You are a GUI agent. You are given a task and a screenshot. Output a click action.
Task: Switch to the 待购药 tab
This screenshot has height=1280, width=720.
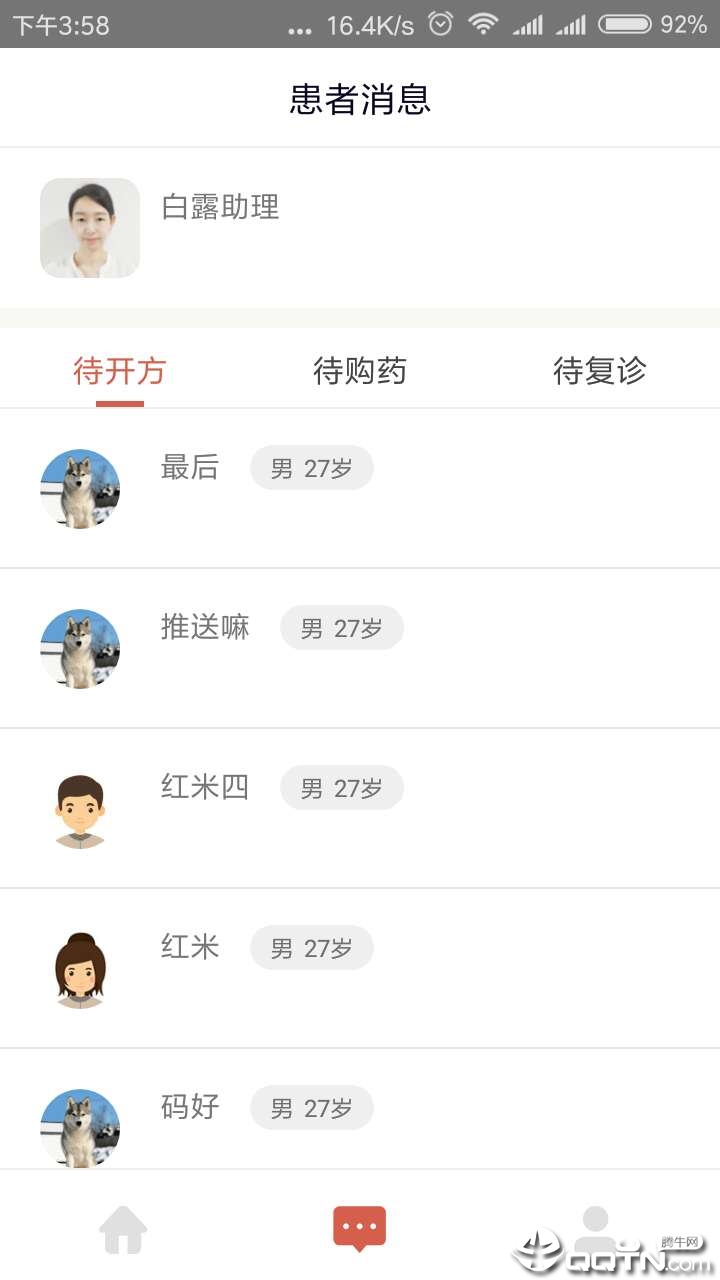click(x=361, y=371)
